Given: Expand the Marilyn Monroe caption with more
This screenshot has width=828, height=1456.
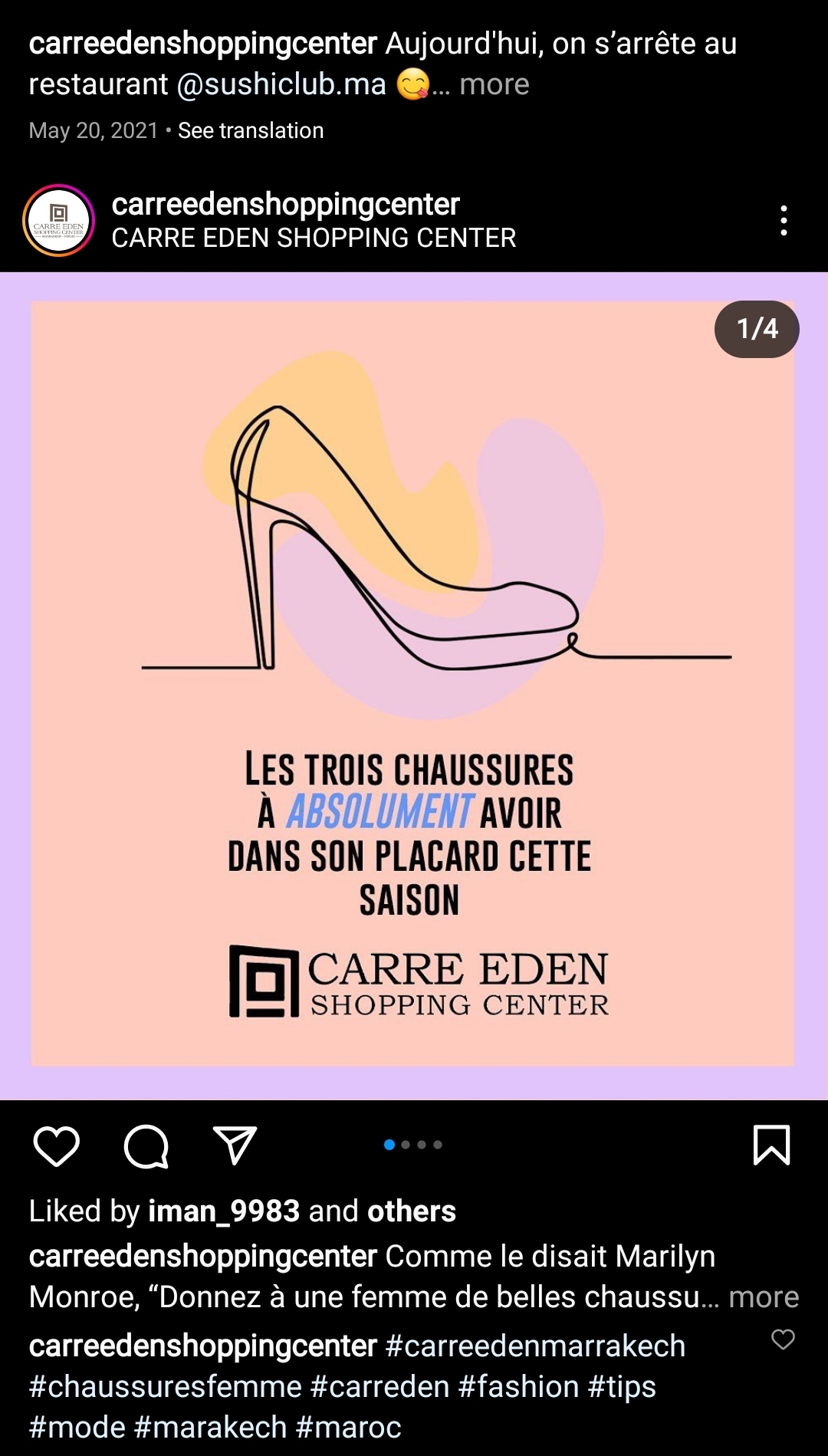Looking at the screenshot, I should (764, 1297).
